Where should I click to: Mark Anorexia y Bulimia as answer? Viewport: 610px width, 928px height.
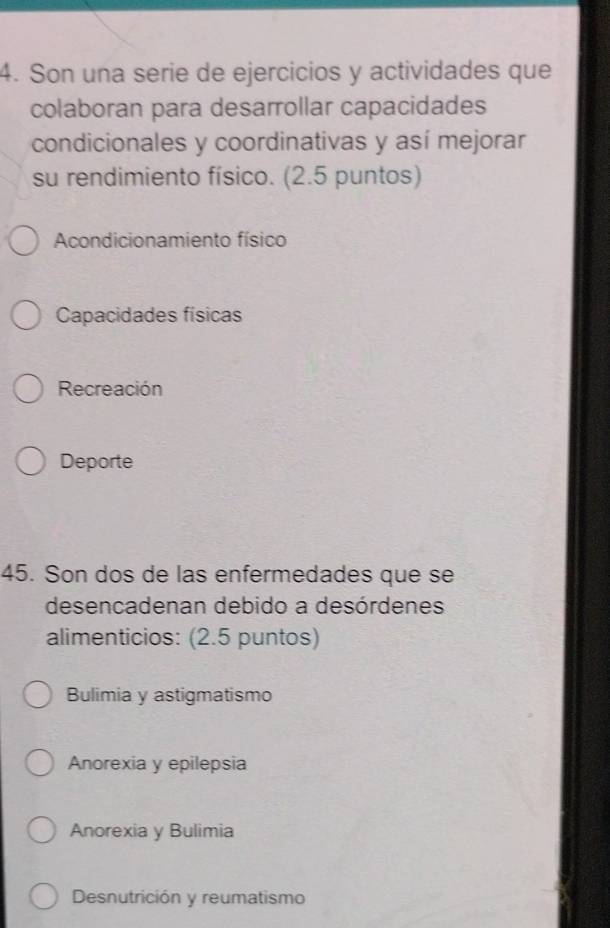point(44,831)
